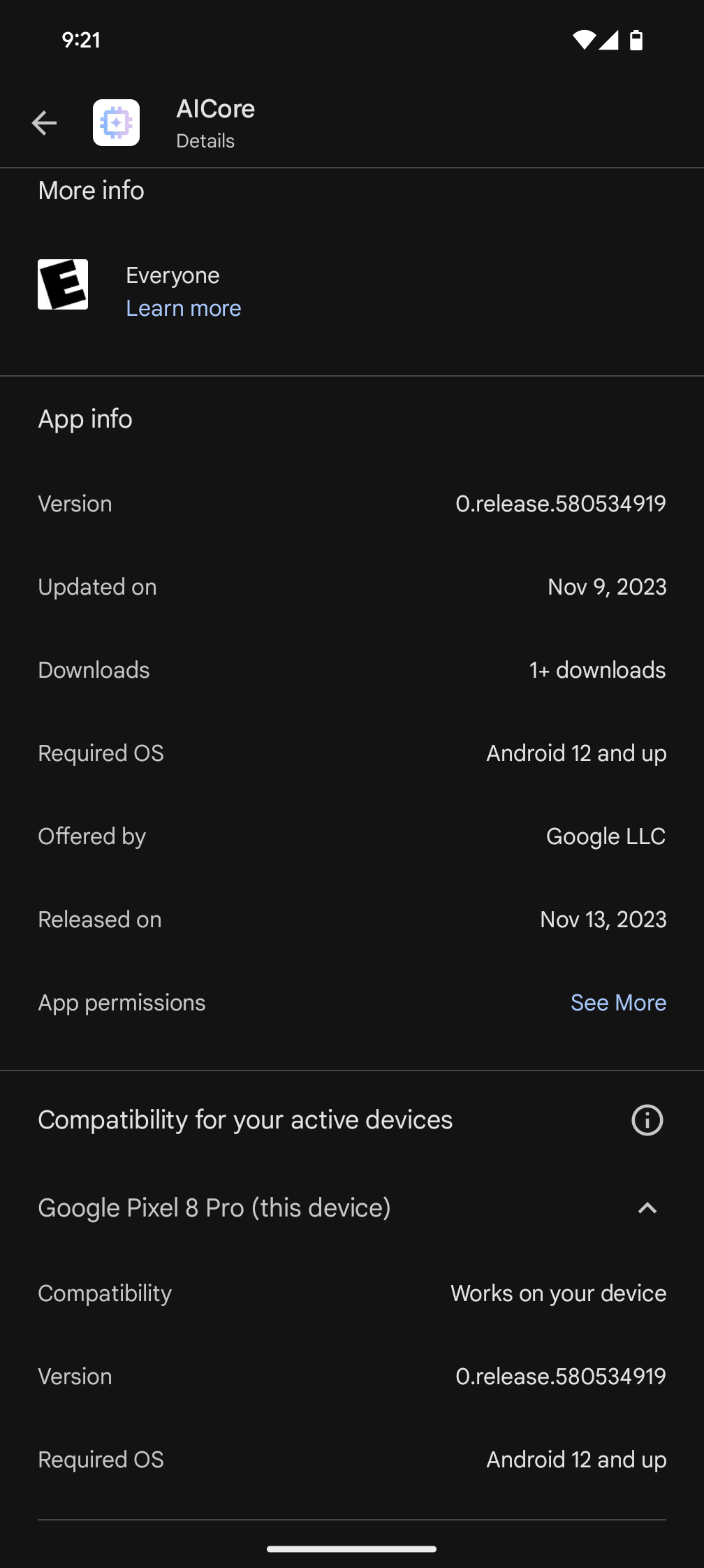704x1568 pixels.
Task: Open the Learn more link
Action: tap(183, 307)
